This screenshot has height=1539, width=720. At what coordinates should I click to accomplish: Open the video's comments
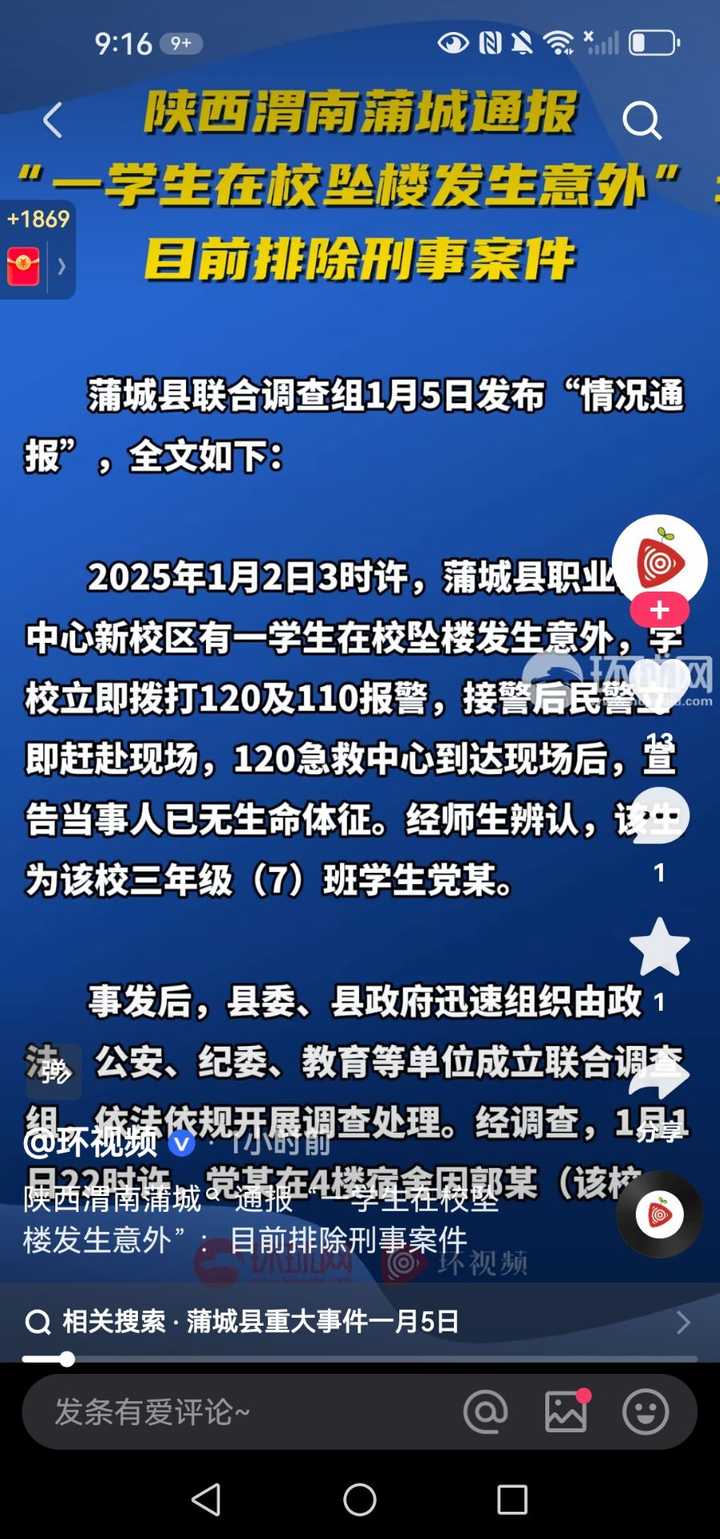tap(660, 817)
